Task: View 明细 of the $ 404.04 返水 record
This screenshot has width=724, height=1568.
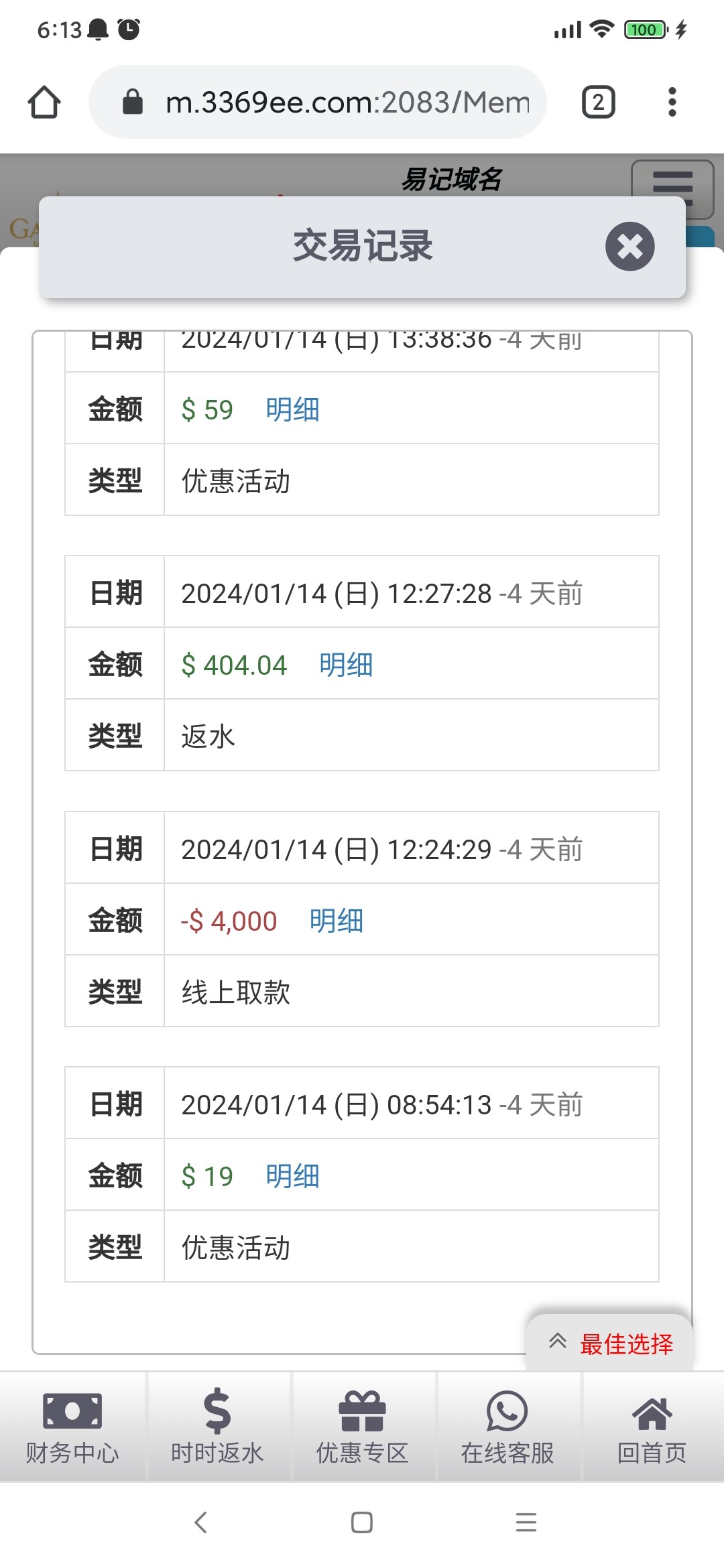Action: click(346, 665)
